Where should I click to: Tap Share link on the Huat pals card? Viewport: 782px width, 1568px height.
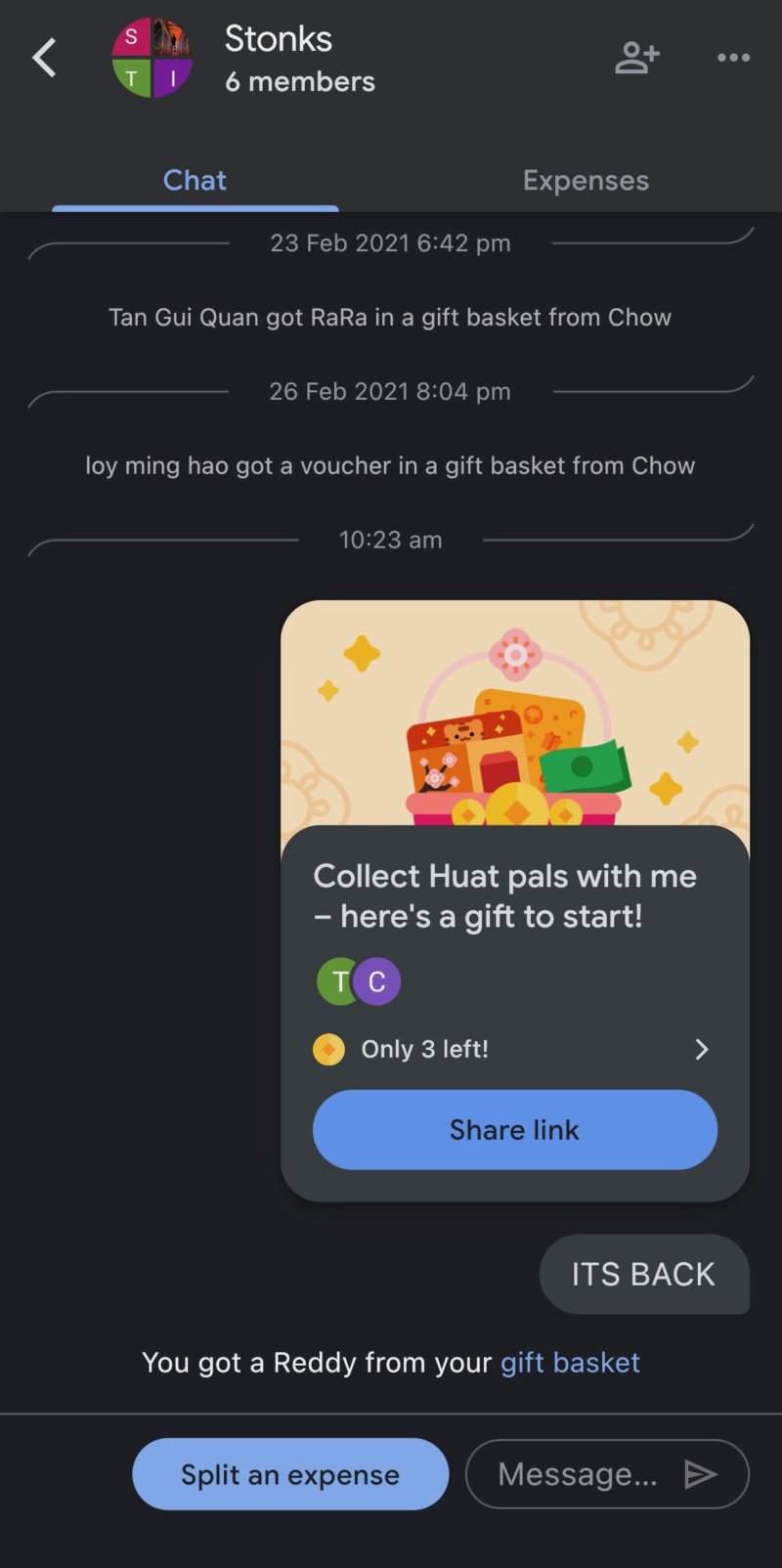pyautogui.click(x=514, y=1129)
